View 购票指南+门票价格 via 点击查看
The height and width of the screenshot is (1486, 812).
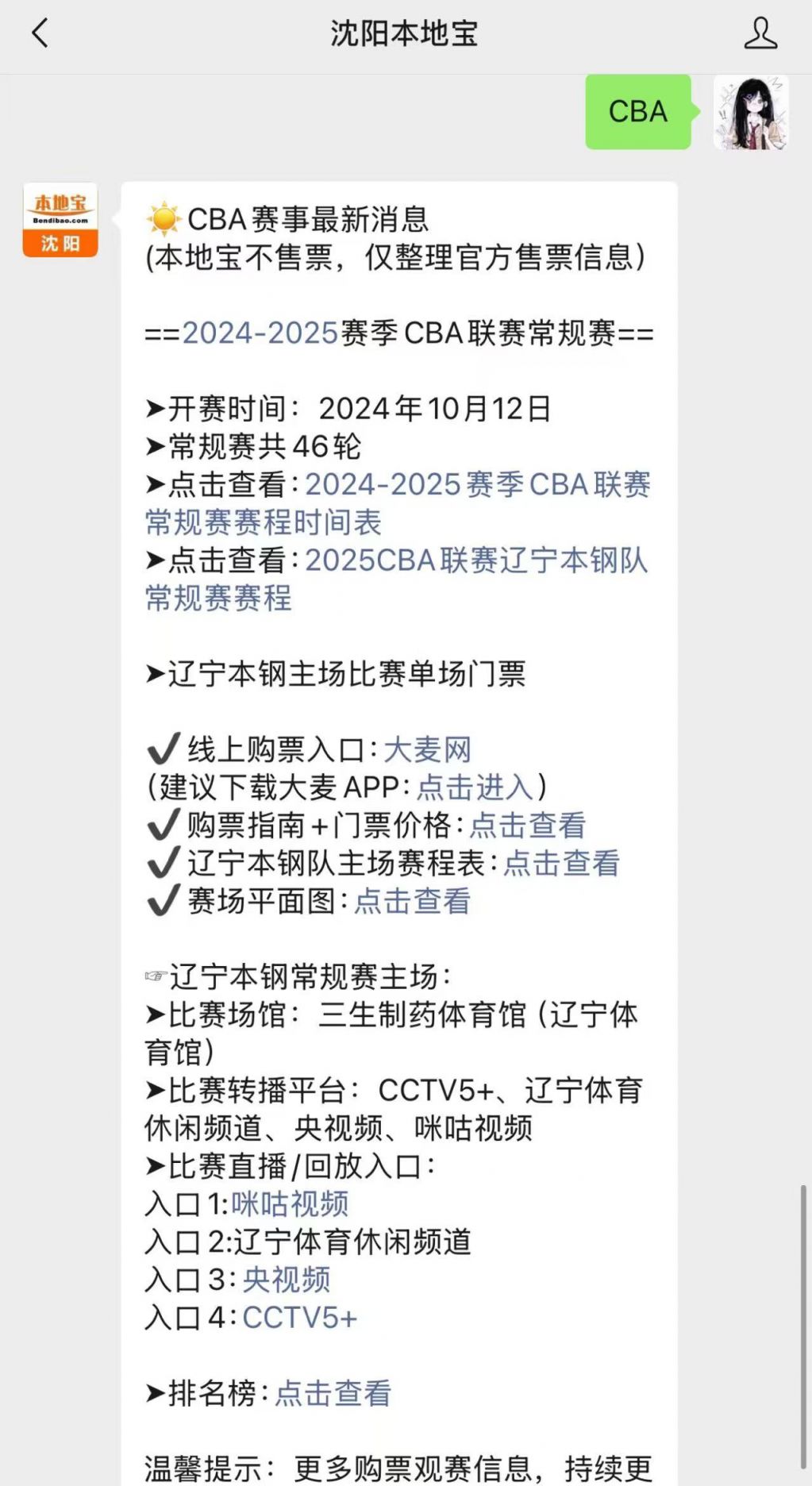(528, 826)
